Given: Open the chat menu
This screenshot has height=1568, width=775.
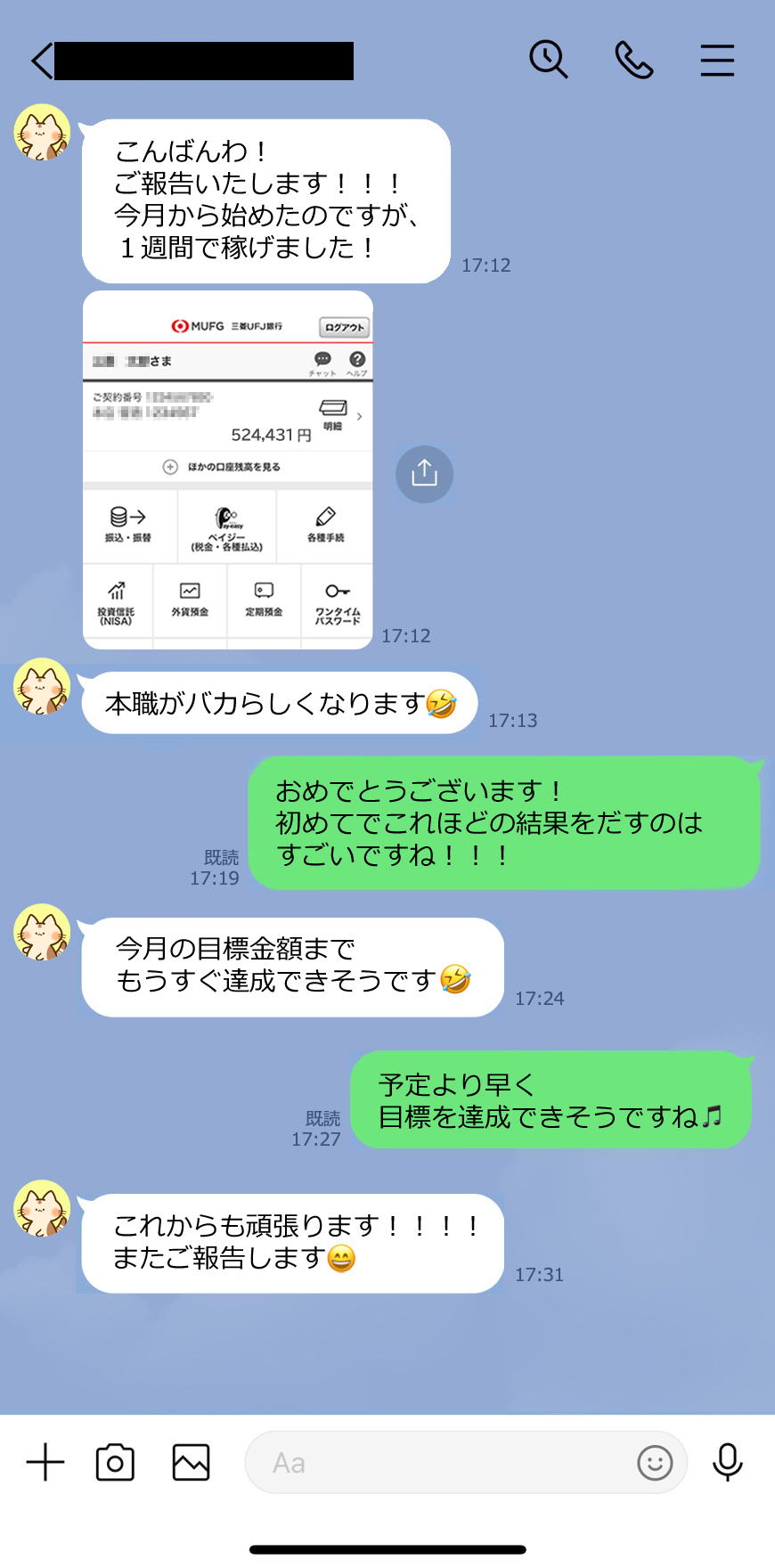Looking at the screenshot, I should [716, 60].
